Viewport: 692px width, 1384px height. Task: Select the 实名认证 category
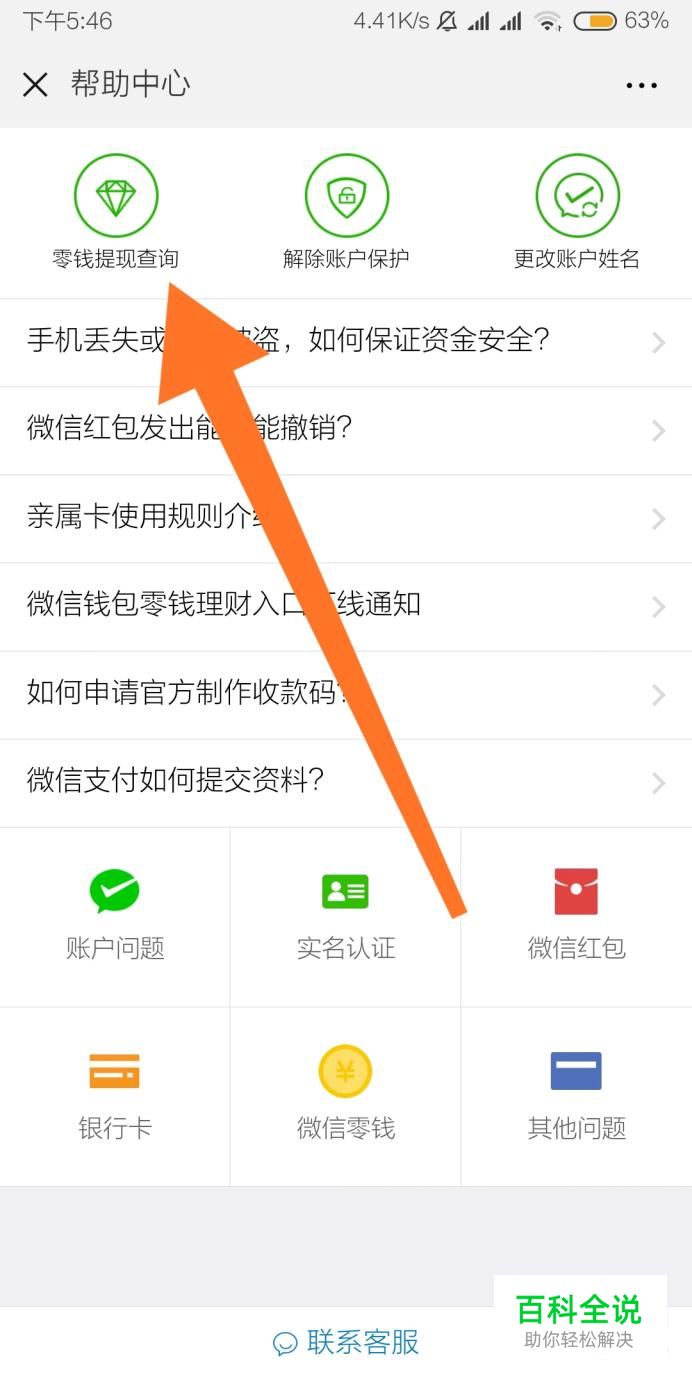pyautogui.click(x=346, y=916)
